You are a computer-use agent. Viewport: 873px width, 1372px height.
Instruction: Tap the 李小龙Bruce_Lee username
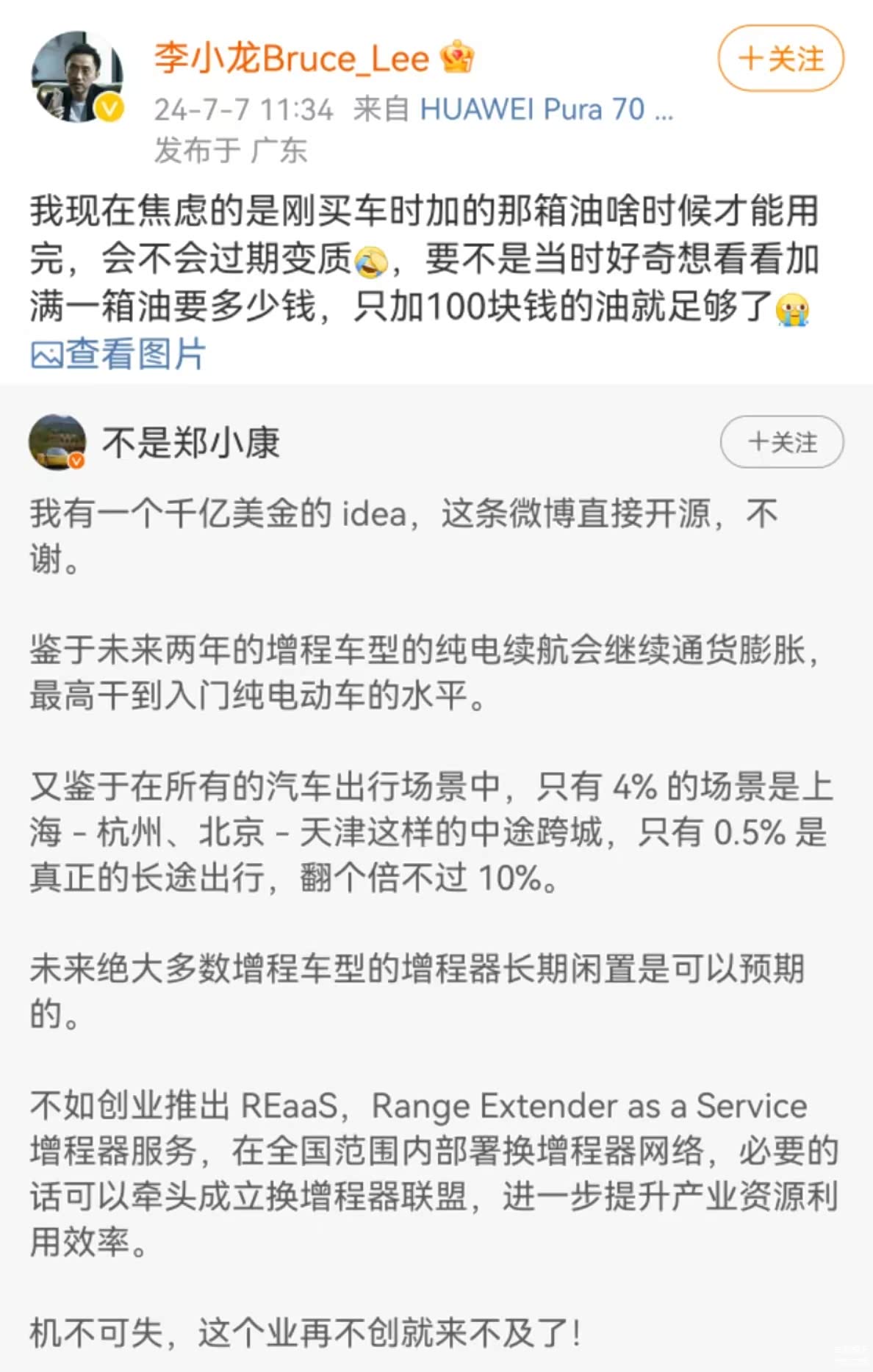pyautogui.click(x=292, y=58)
